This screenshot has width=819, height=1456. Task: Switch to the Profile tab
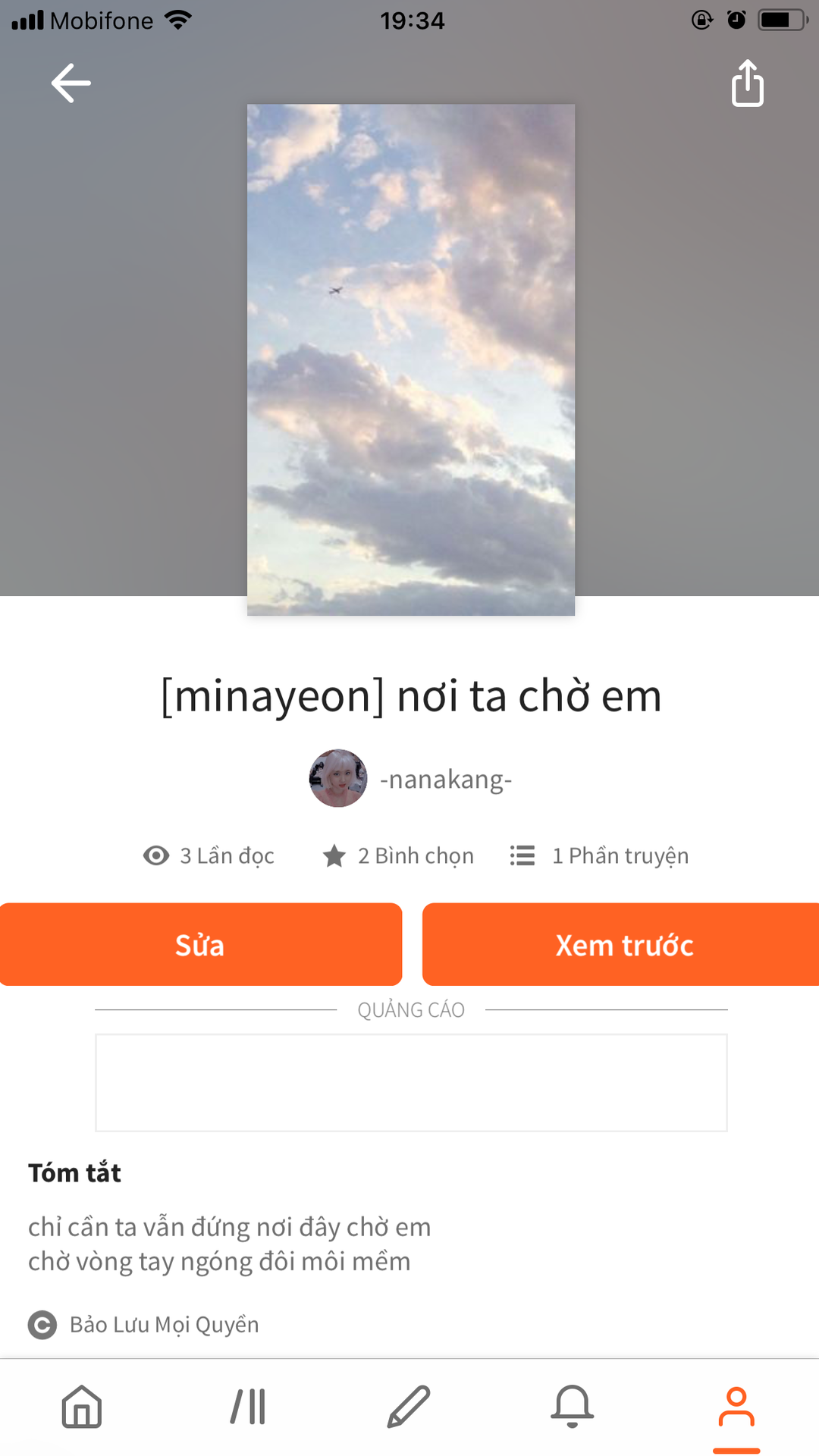tap(736, 1407)
